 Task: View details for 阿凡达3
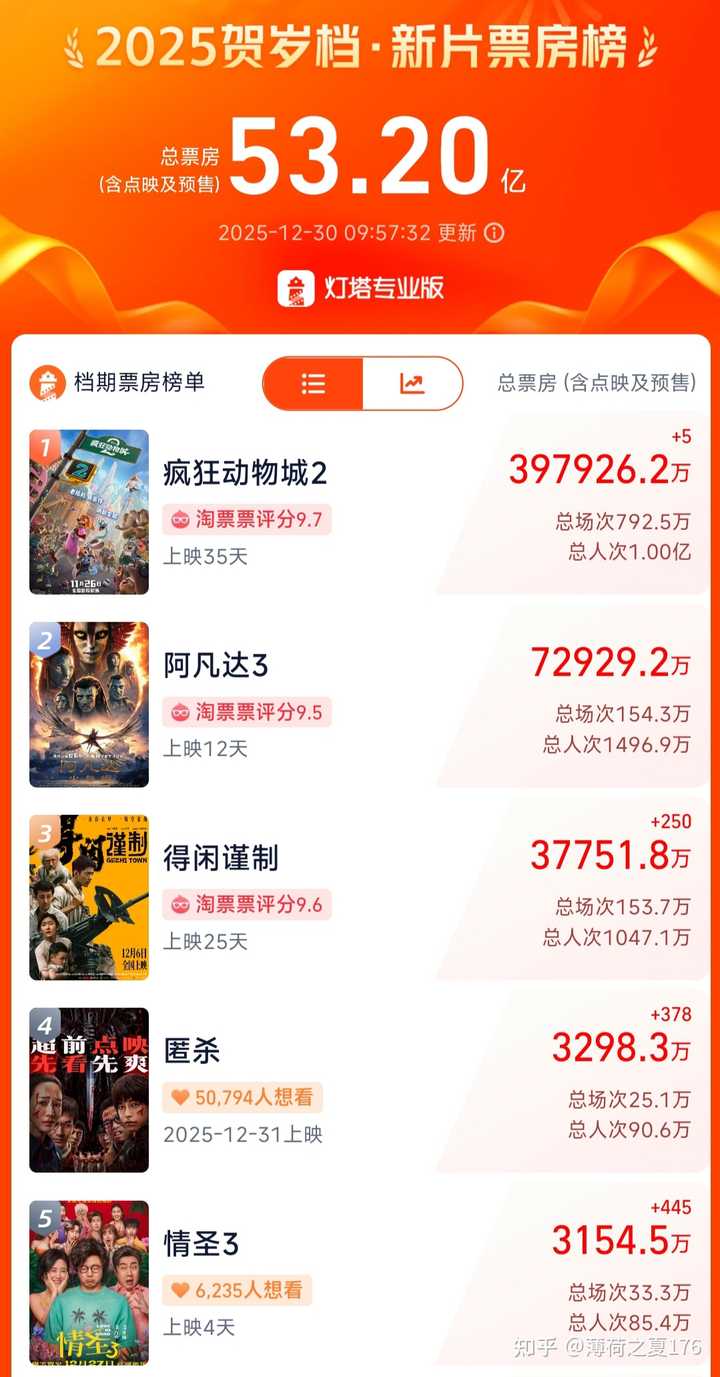tap(216, 666)
